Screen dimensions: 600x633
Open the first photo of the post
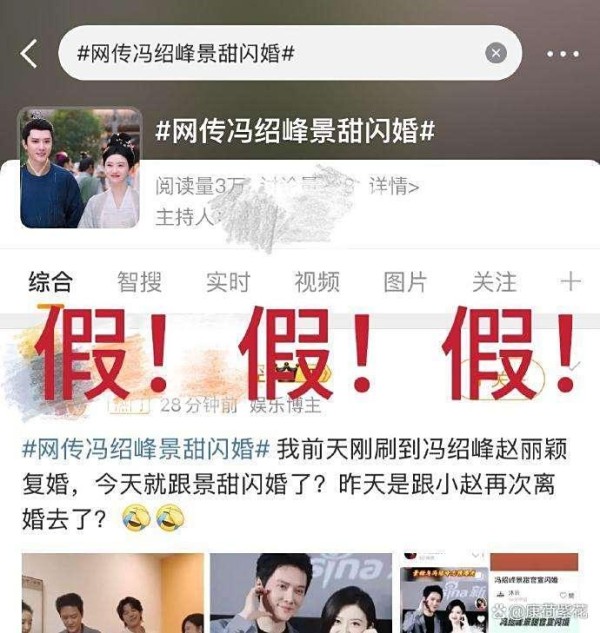click(112, 593)
